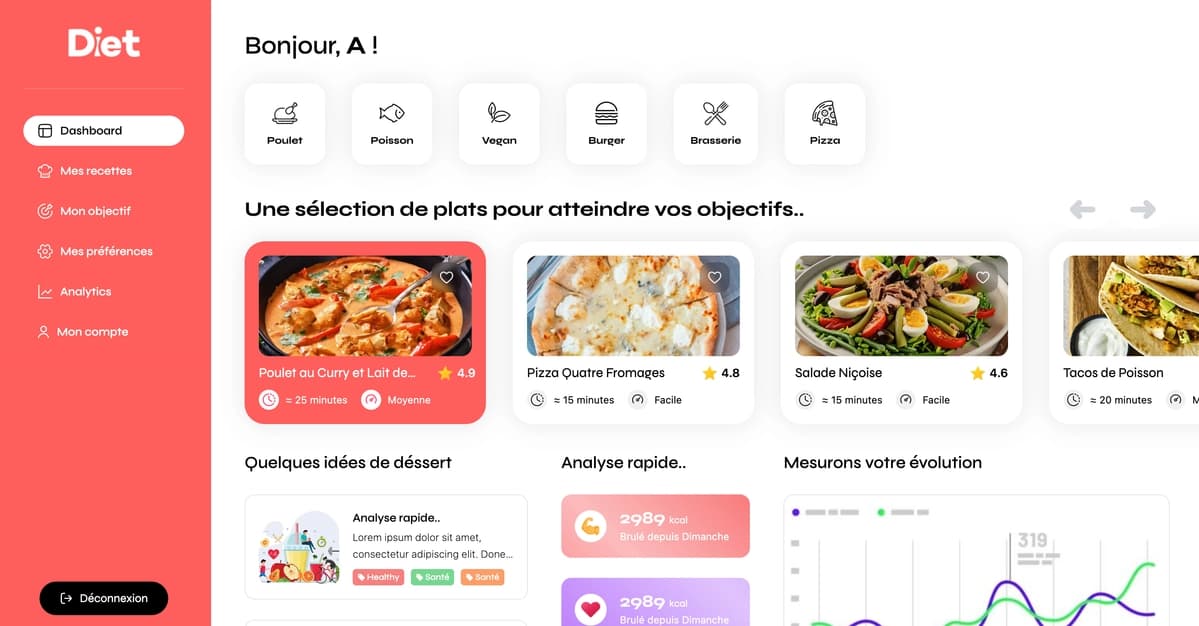This screenshot has width=1199, height=626.
Task: Open Mon compte
Action: pos(92,332)
